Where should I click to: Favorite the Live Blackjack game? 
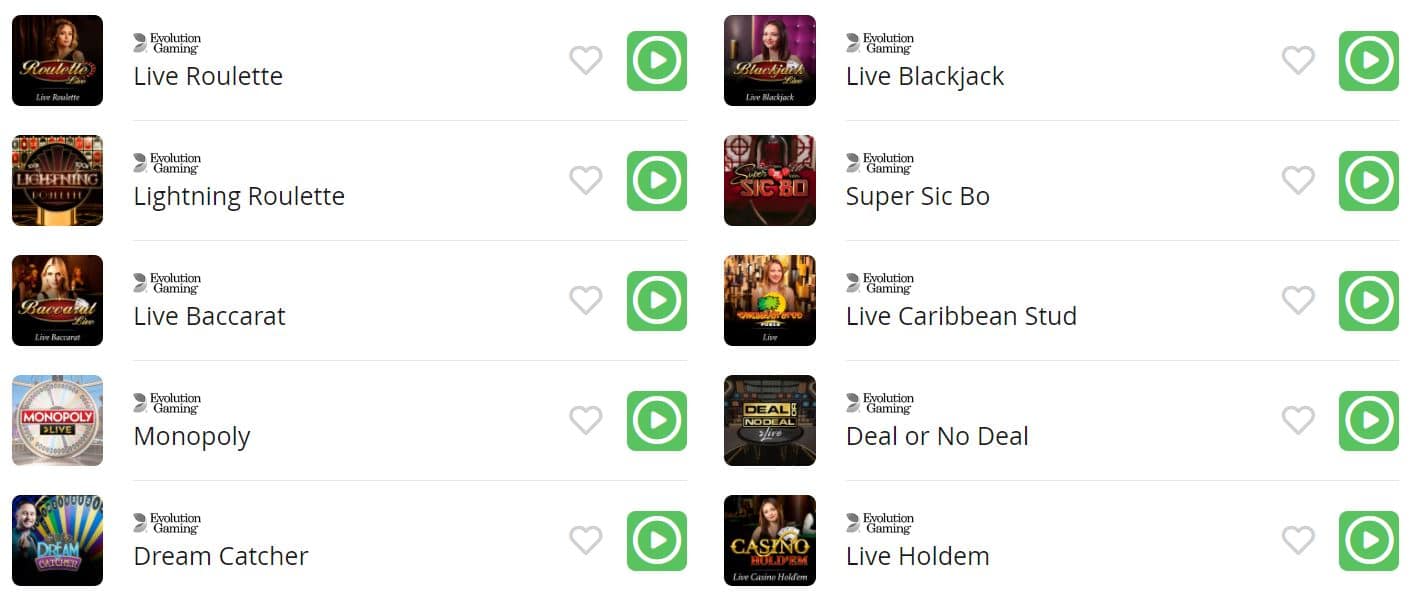(x=1298, y=60)
